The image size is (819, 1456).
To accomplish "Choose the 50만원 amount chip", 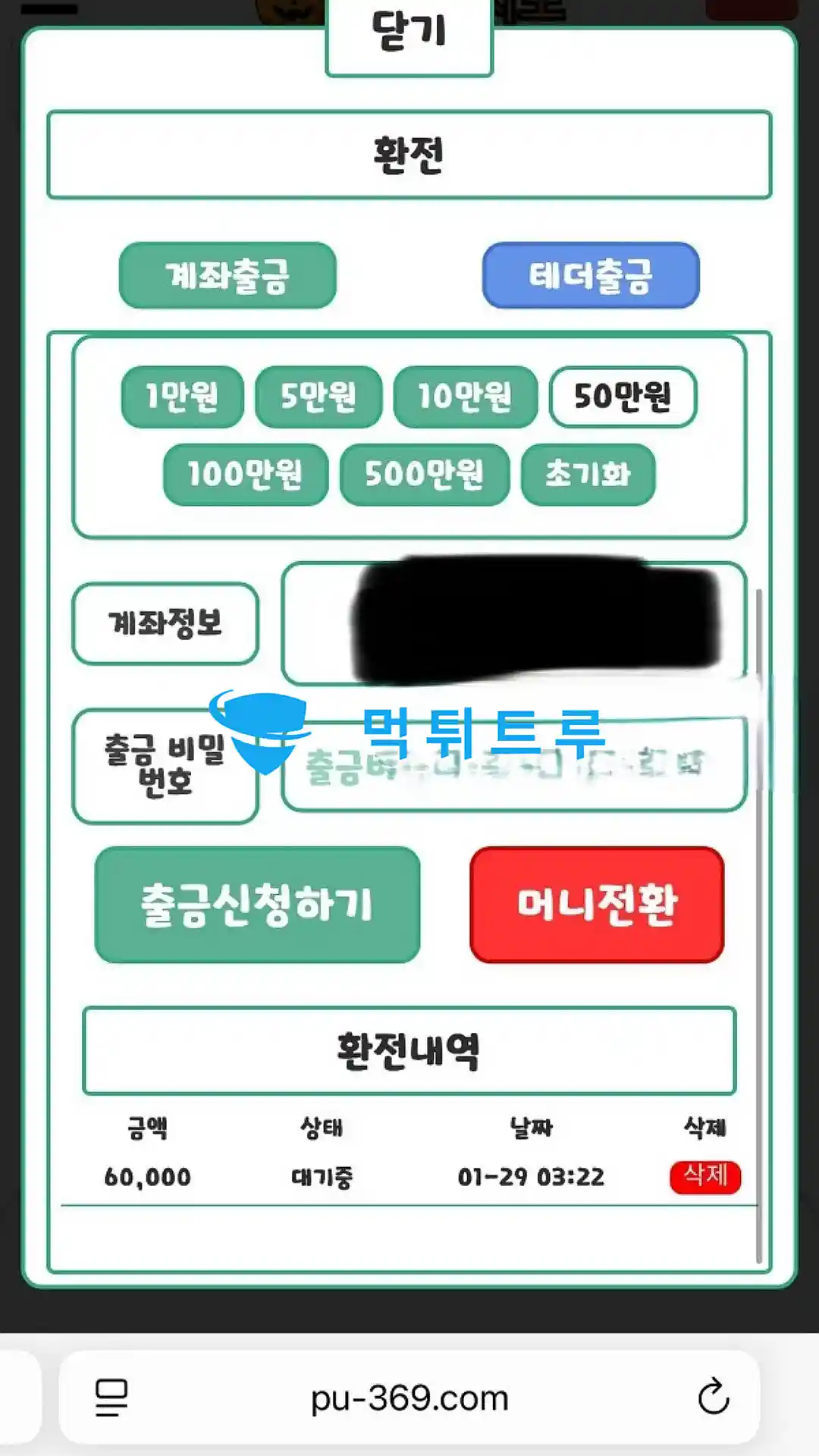I will 623,396.
